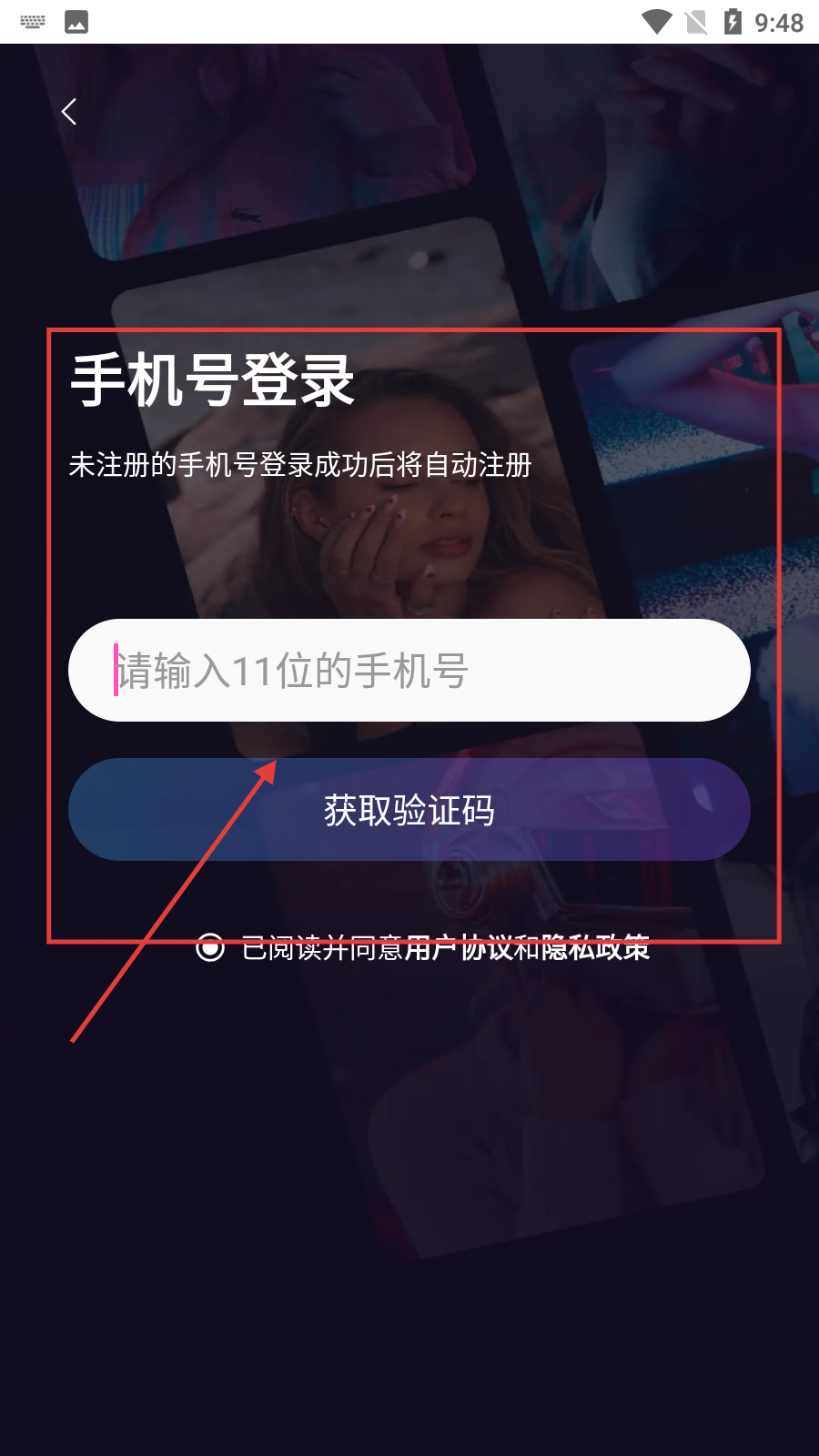This screenshot has height=1456, width=819.
Task: Tap 获取验证码 to get verification code
Action: click(409, 810)
